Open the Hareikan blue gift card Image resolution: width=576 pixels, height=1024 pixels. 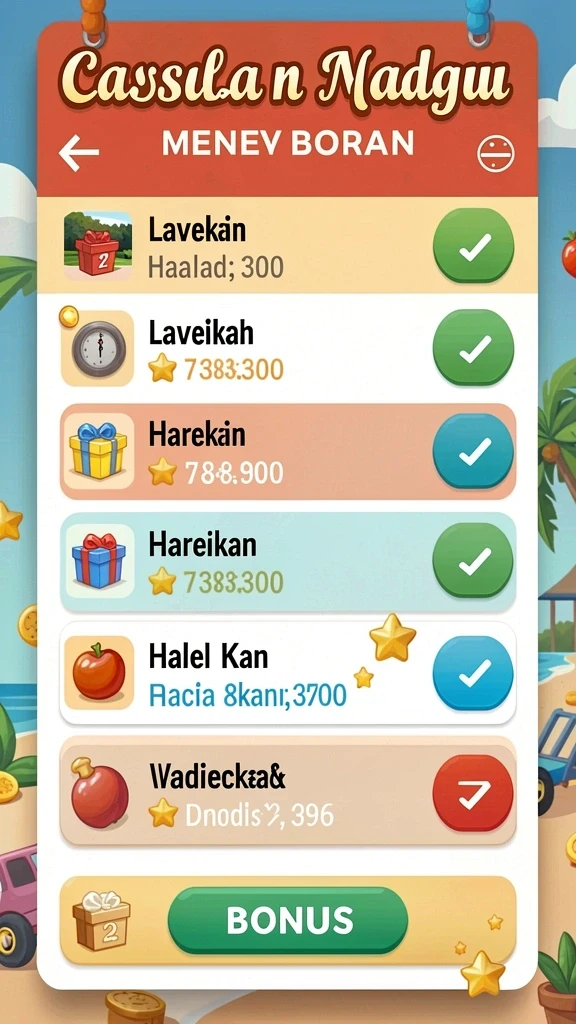288,562
